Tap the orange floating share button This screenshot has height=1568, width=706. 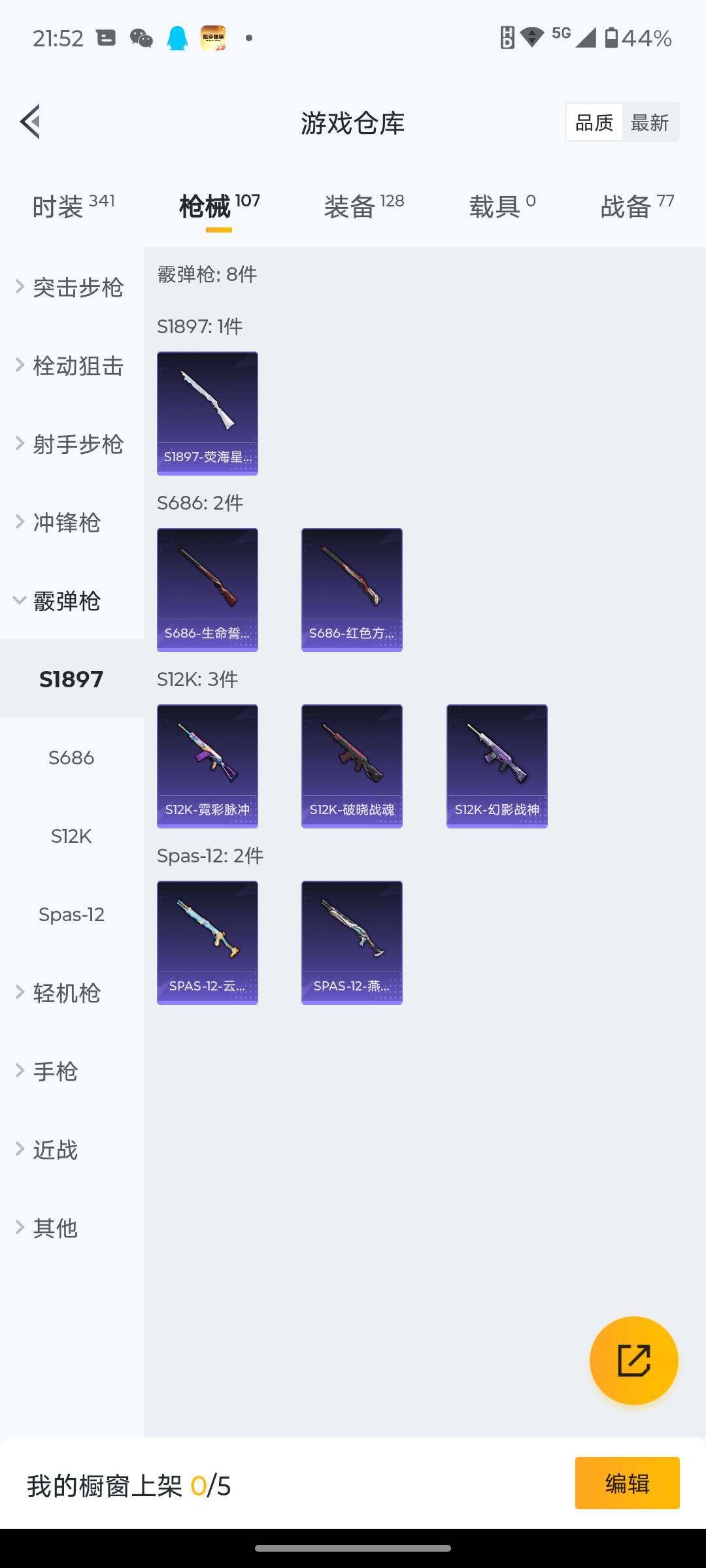tap(633, 1360)
